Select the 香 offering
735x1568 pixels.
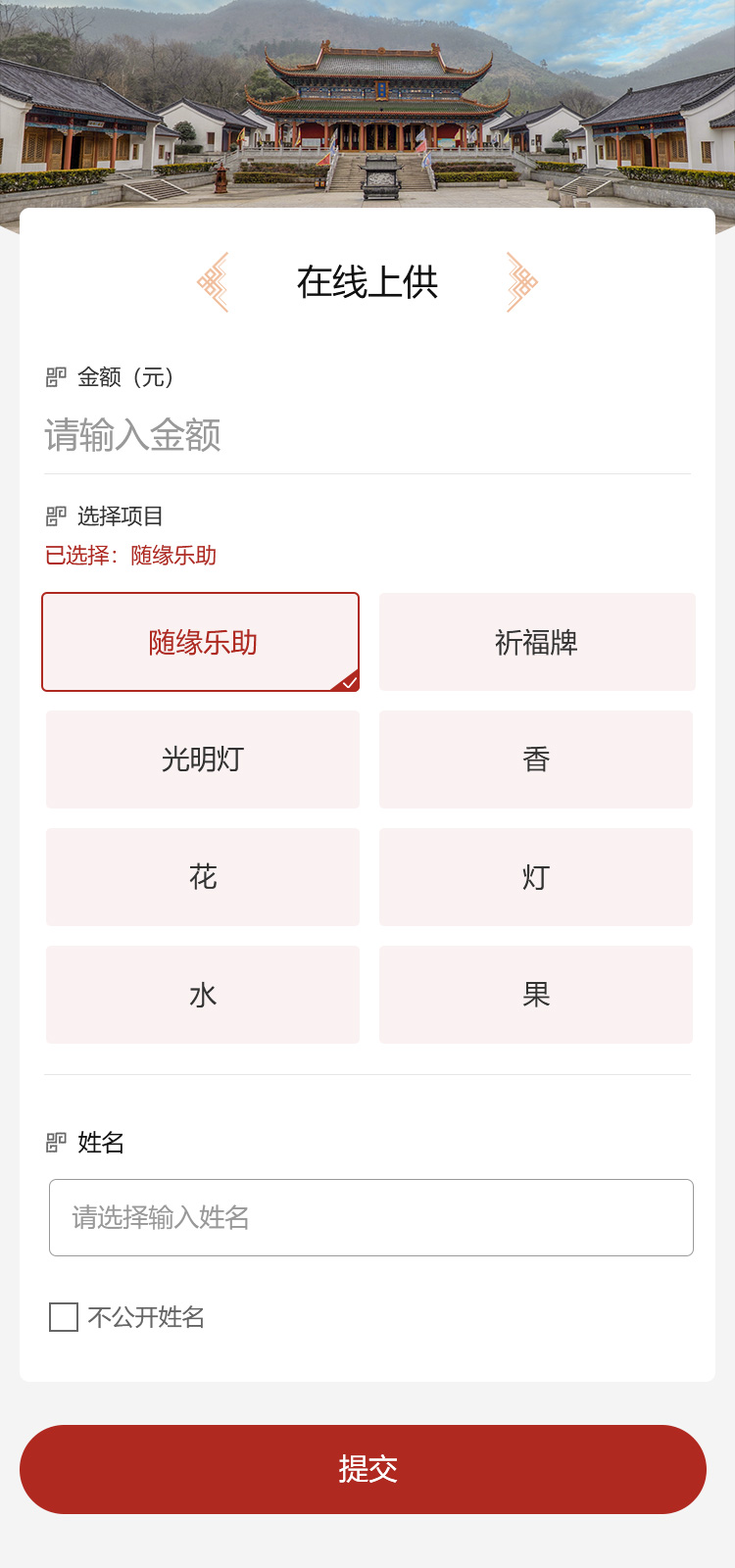coord(536,759)
